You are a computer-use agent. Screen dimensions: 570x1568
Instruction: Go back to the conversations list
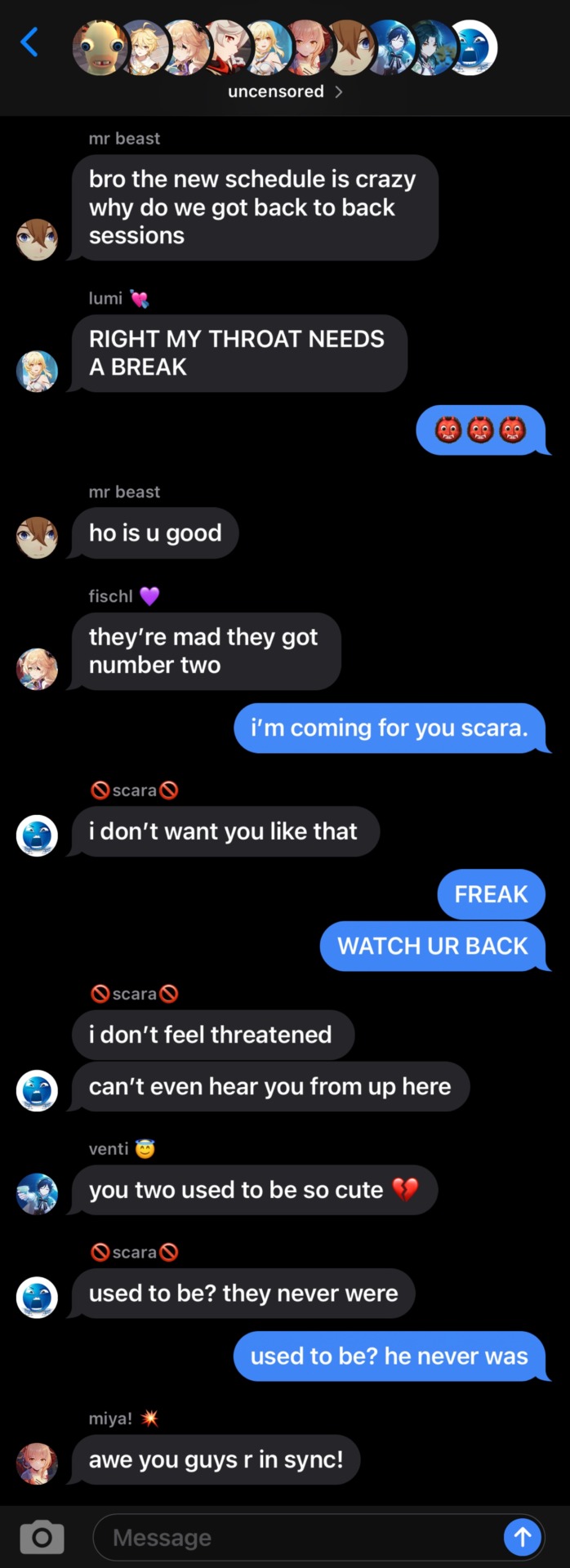click(29, 42)
